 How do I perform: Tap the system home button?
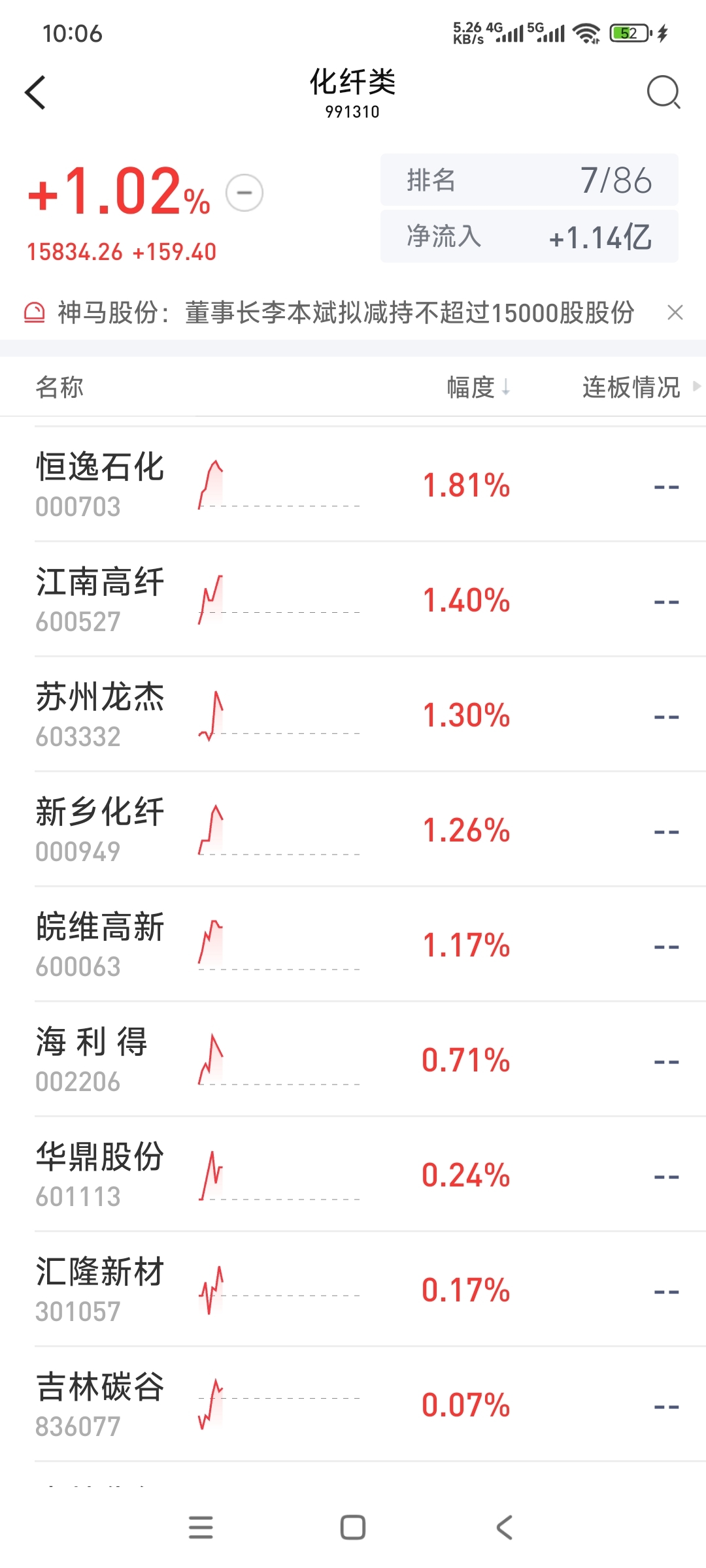point(353,1527)
